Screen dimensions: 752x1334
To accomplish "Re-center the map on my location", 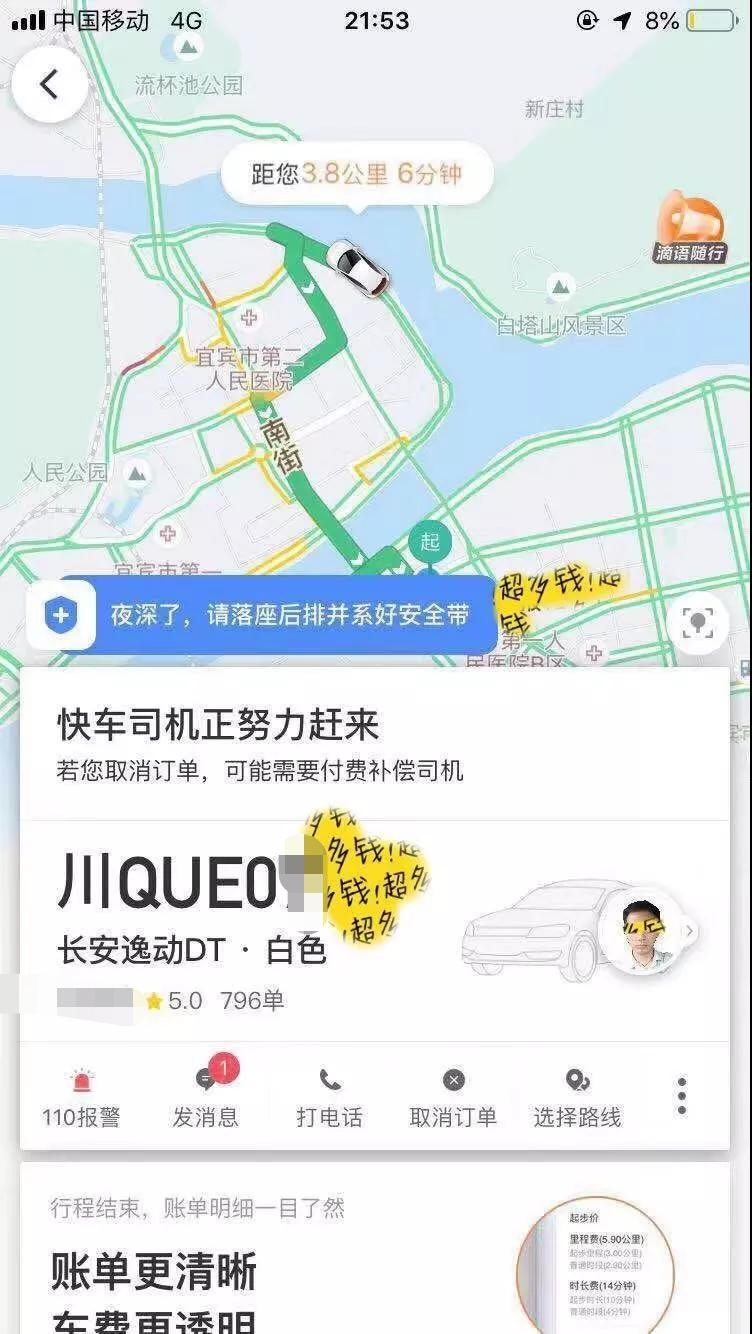I will point(699,623).
